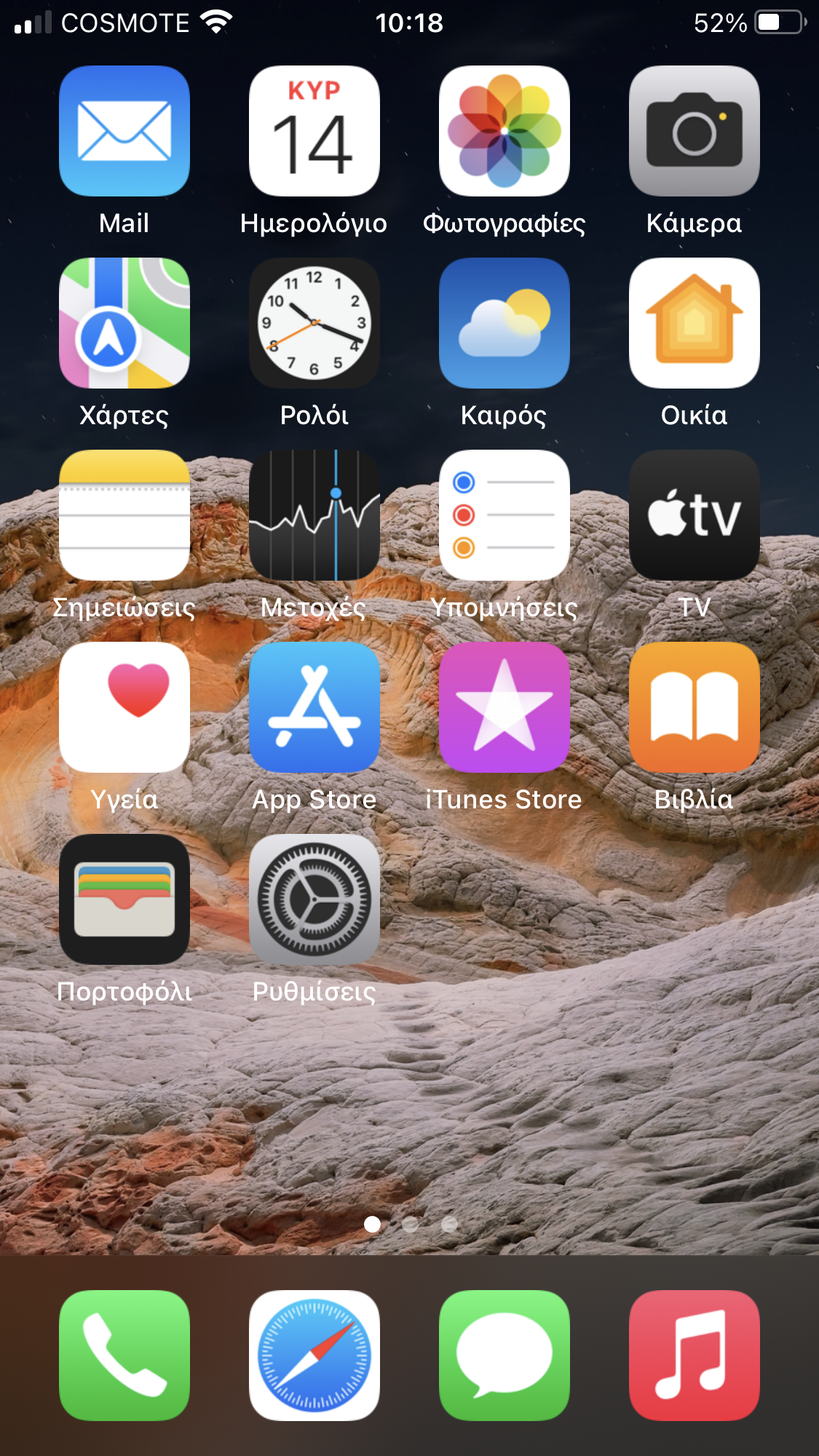This screenshot has height=1456, width=819.
Task: Launch the Φωτογραφίες photos app
Action: [505, 131]
